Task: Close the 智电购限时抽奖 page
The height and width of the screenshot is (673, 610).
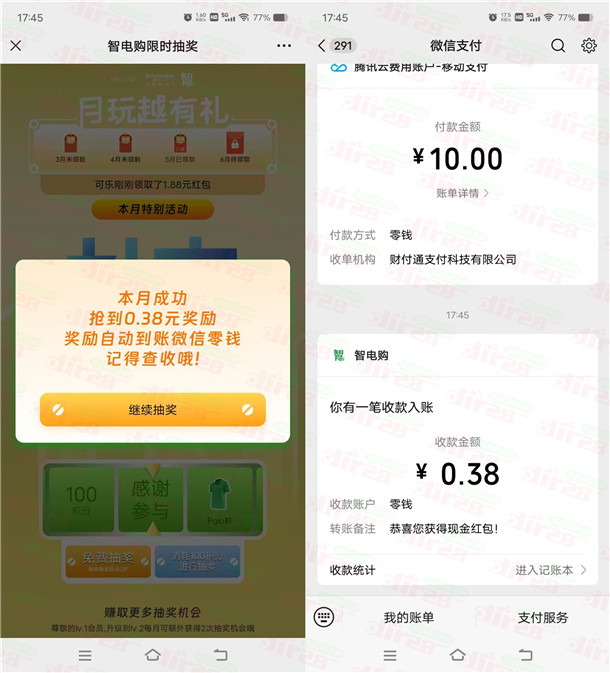Action: click(x=16, y=46)
